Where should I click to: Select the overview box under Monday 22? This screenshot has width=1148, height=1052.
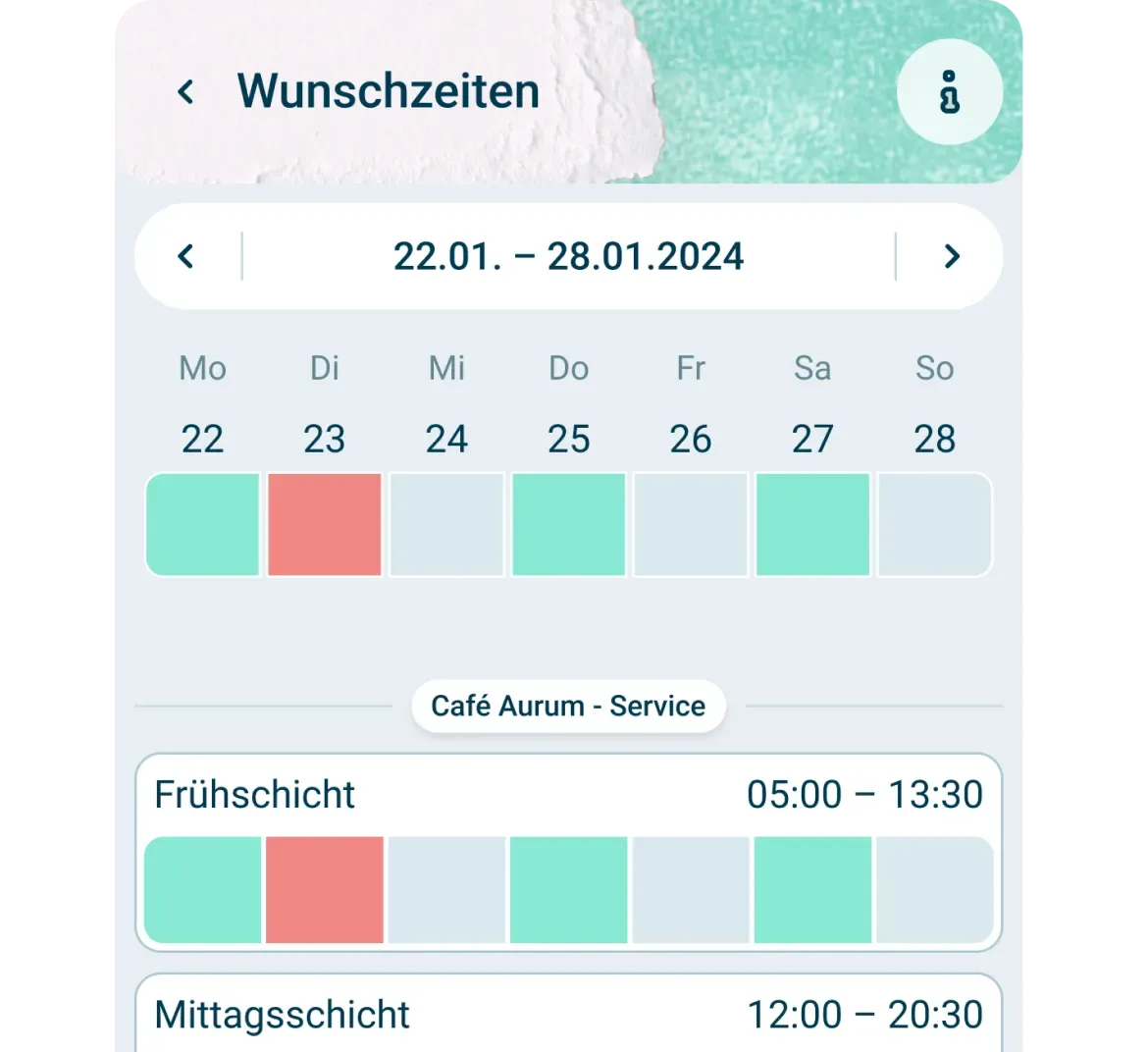203,525
